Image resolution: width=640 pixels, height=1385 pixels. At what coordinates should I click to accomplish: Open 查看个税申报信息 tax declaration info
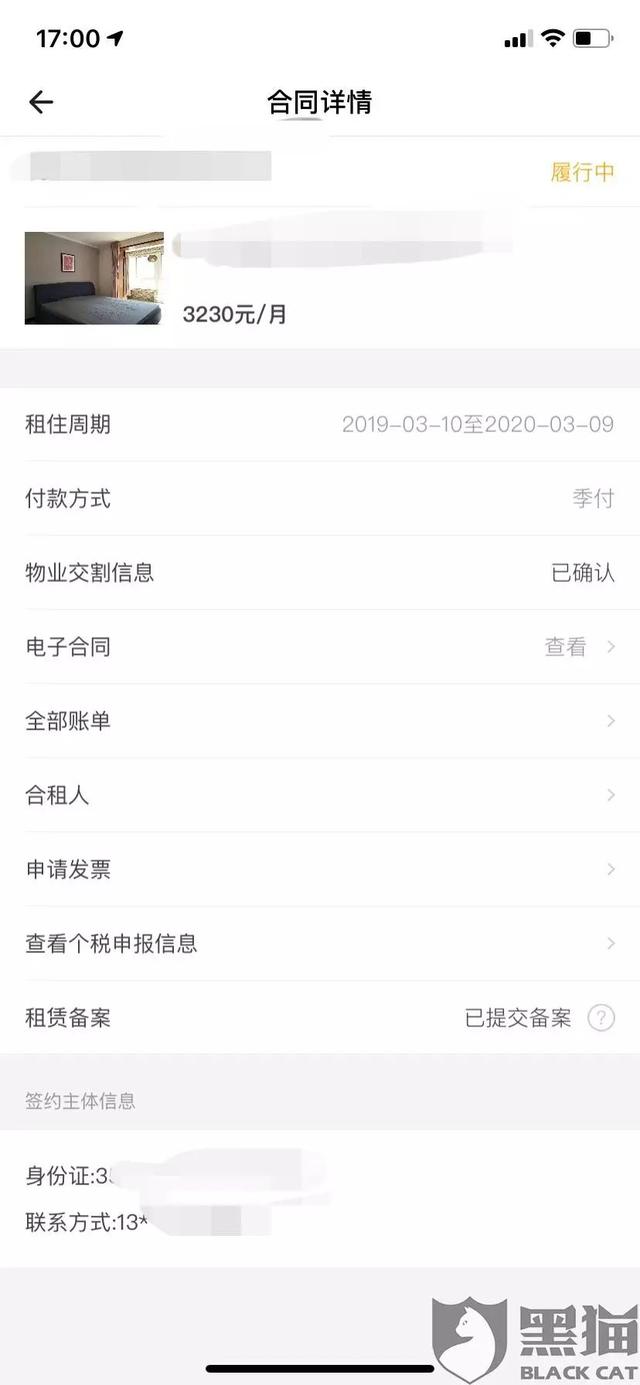[320, 943]
